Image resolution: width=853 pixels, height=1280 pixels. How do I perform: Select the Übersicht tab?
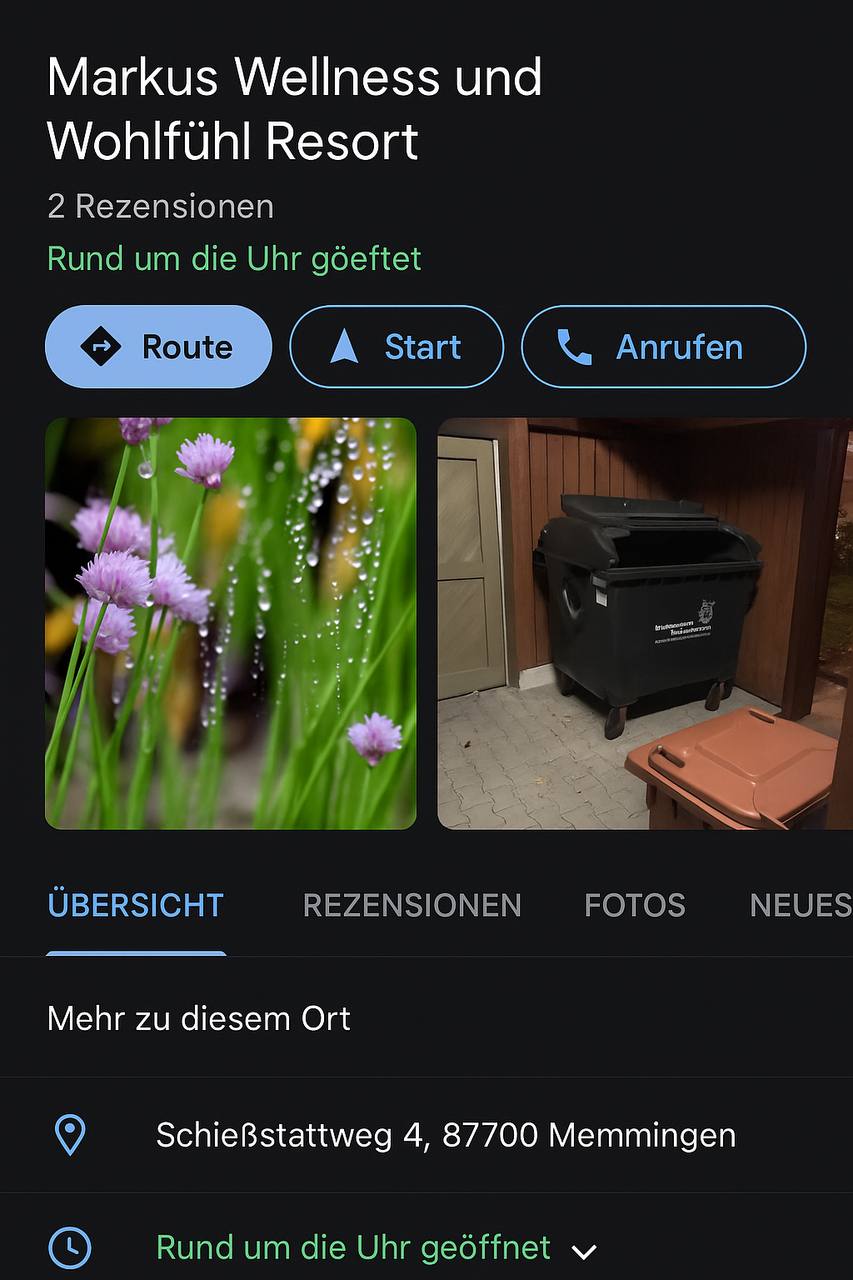click(136, 905)
